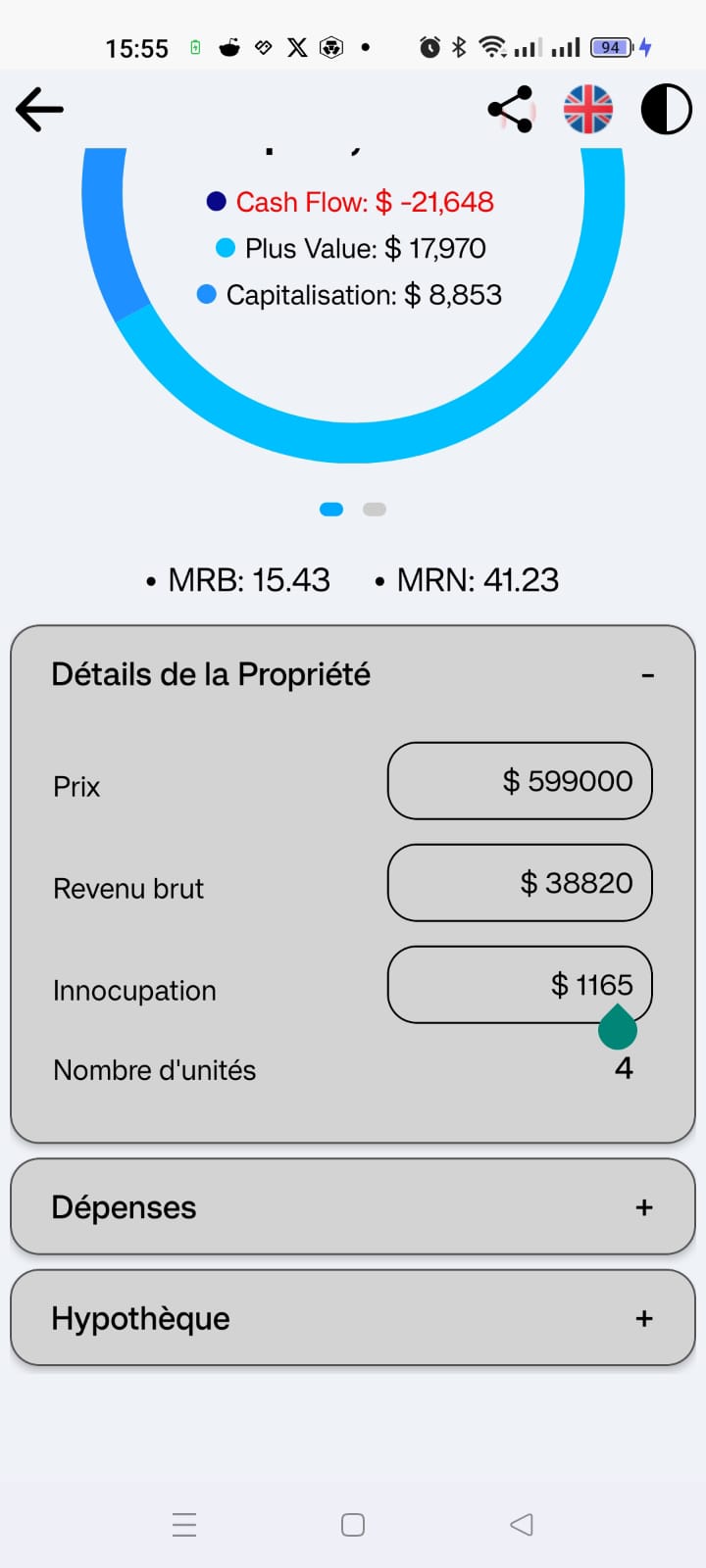This screenshot has width=706, height=1568.
Task: Go back using the top arrow
Action: coord(40,109)
